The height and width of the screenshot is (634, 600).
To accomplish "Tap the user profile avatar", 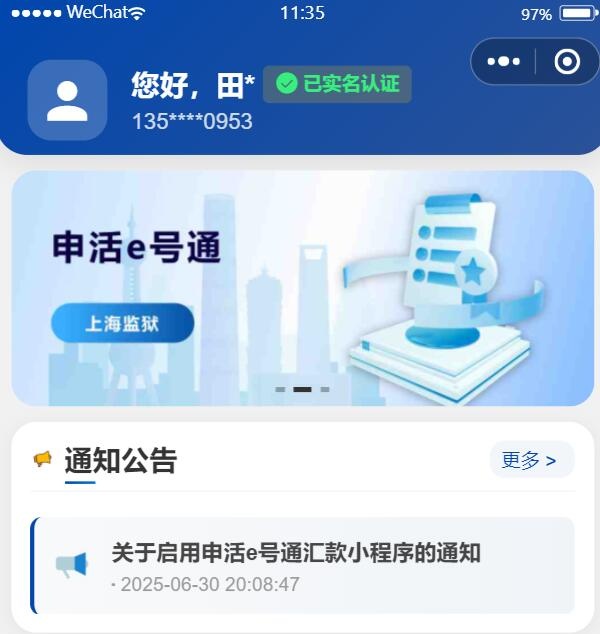I will coord(67,100).
